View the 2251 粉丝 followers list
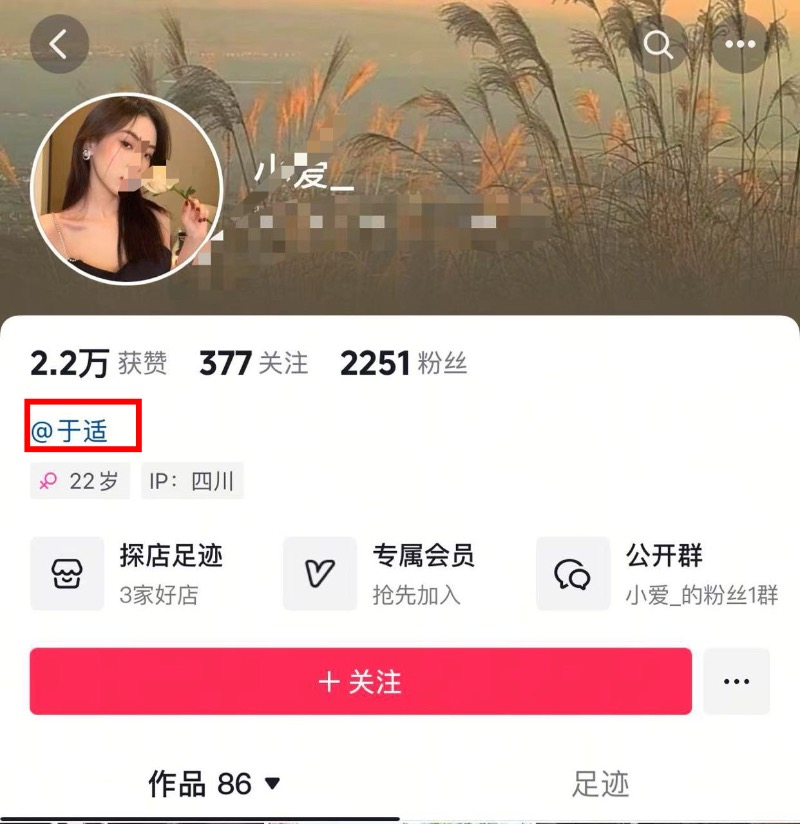Image resolution: width=800 pixels, height=824 pixels. pyautogui.click(x=403, y=363)
